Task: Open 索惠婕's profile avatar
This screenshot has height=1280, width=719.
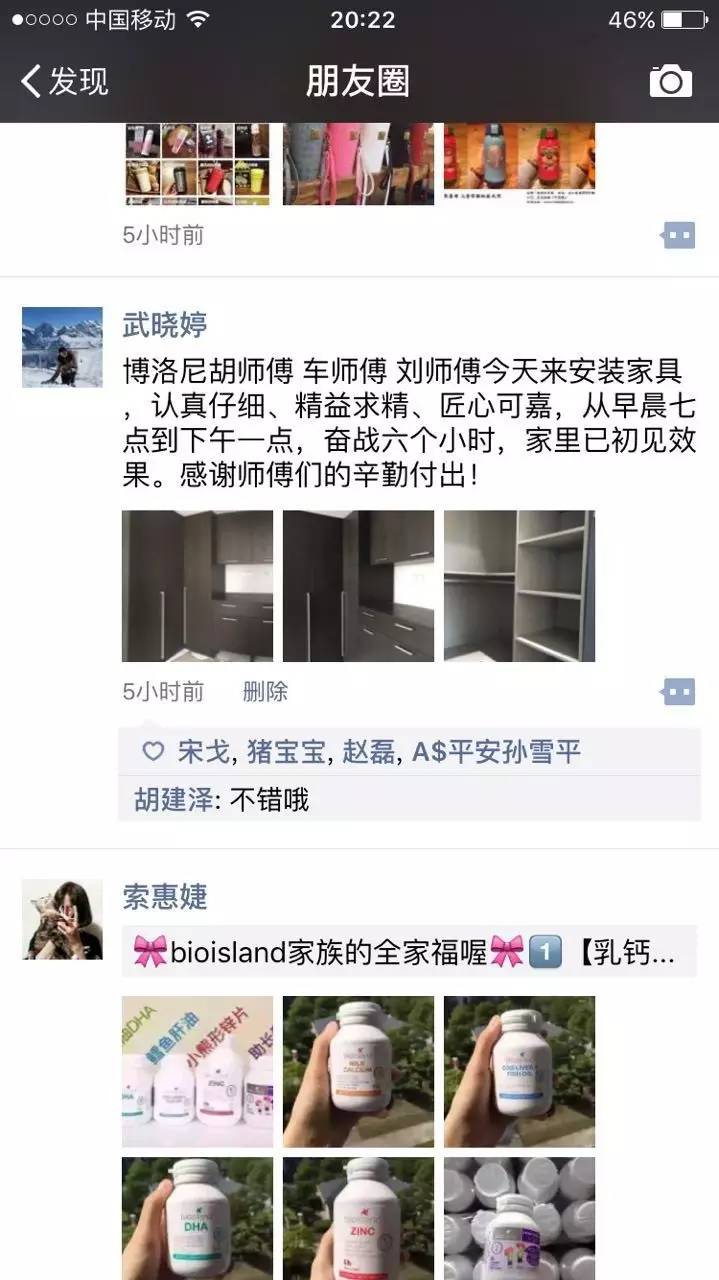Action: (62, 919)
